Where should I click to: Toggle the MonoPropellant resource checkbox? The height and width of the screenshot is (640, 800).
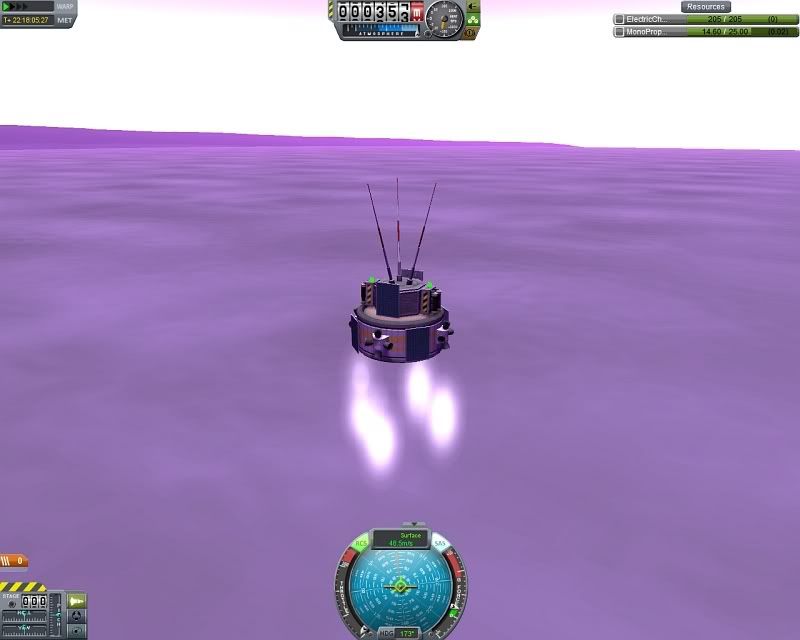point(619,32)
